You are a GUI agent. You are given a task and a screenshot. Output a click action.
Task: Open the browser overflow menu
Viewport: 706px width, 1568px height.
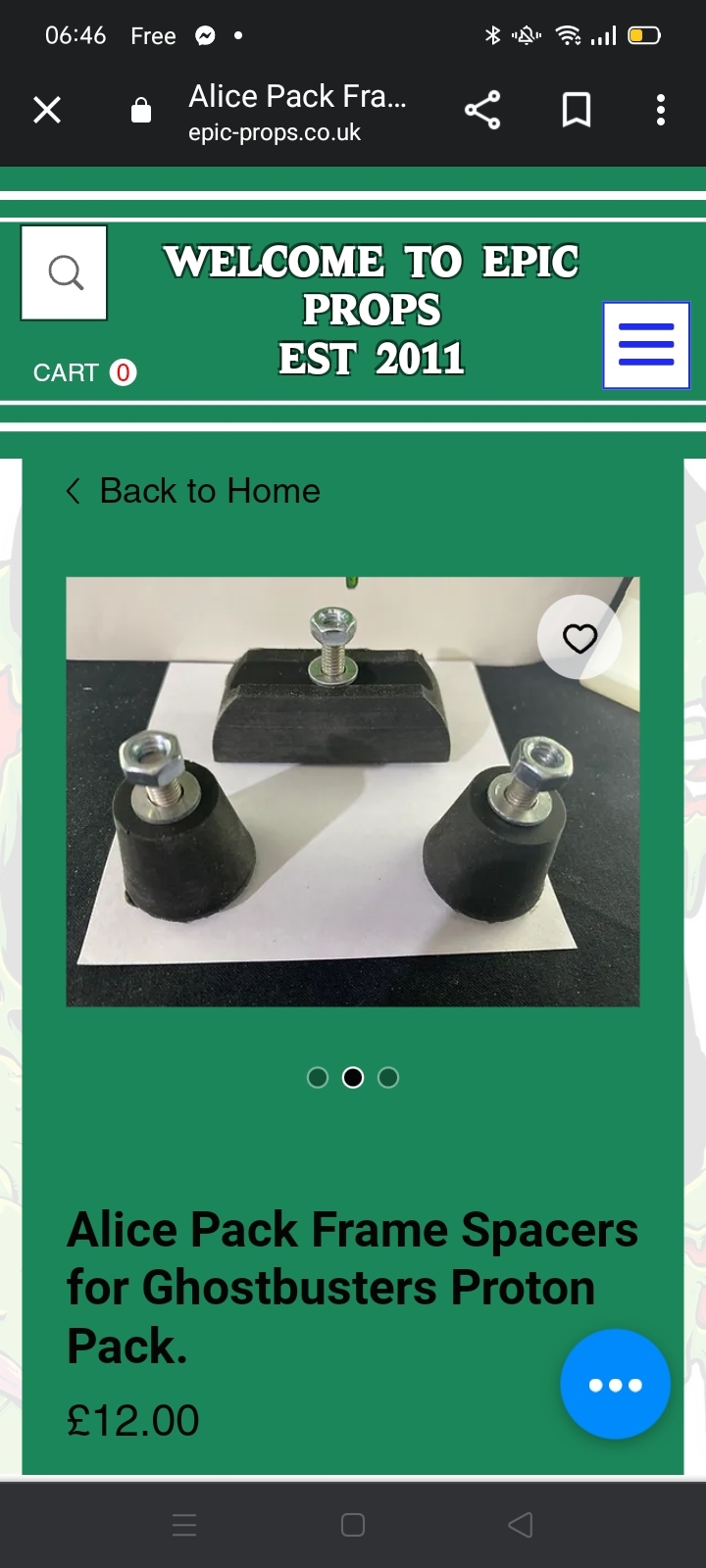point(661,110)
